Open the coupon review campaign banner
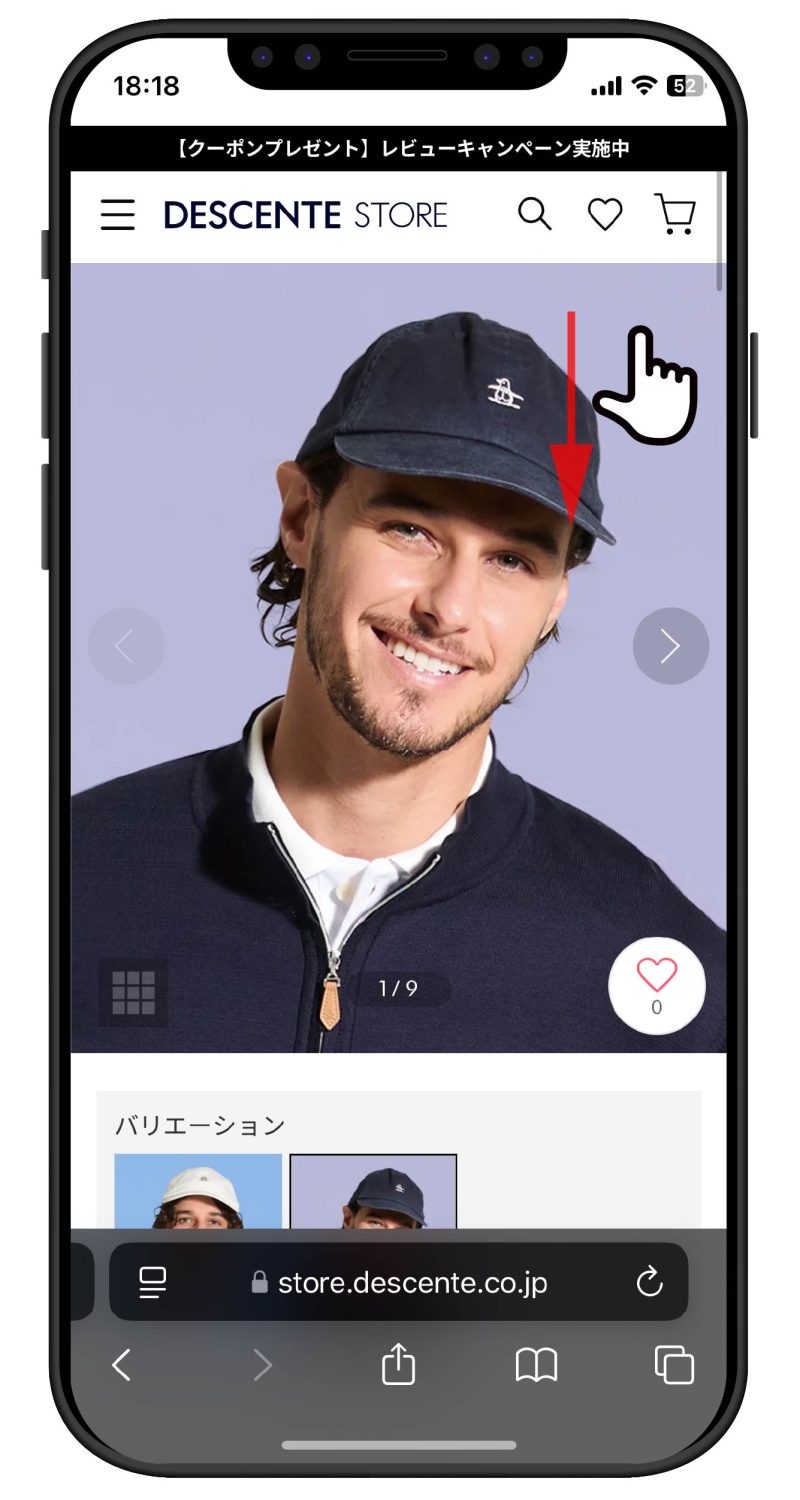 (x=400, y=149)
